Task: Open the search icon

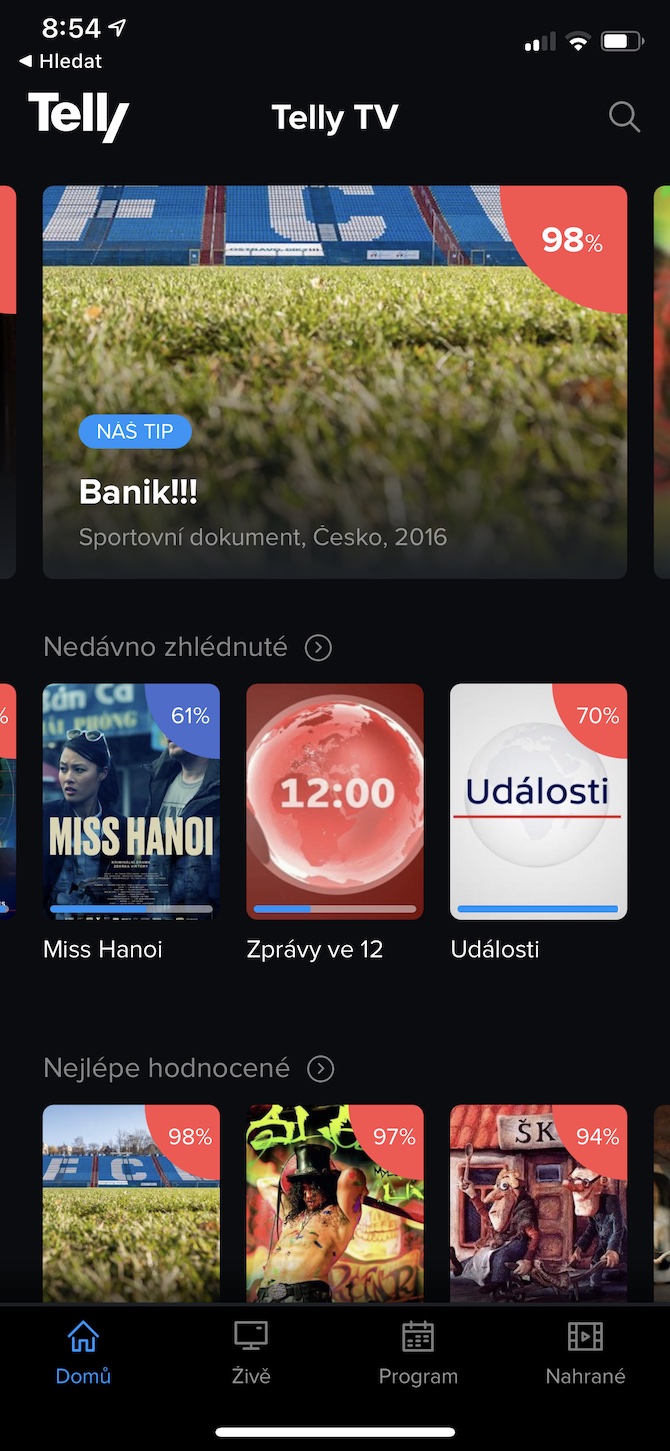Action: [x=624, y=117]
